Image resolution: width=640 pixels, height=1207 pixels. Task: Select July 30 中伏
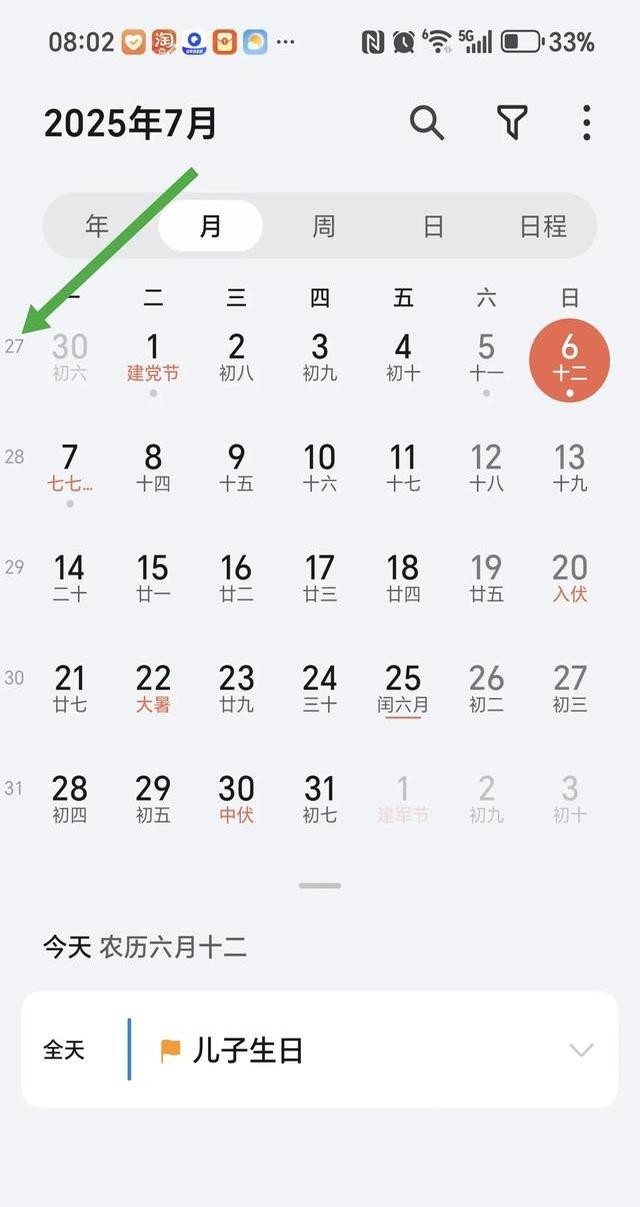236,798
